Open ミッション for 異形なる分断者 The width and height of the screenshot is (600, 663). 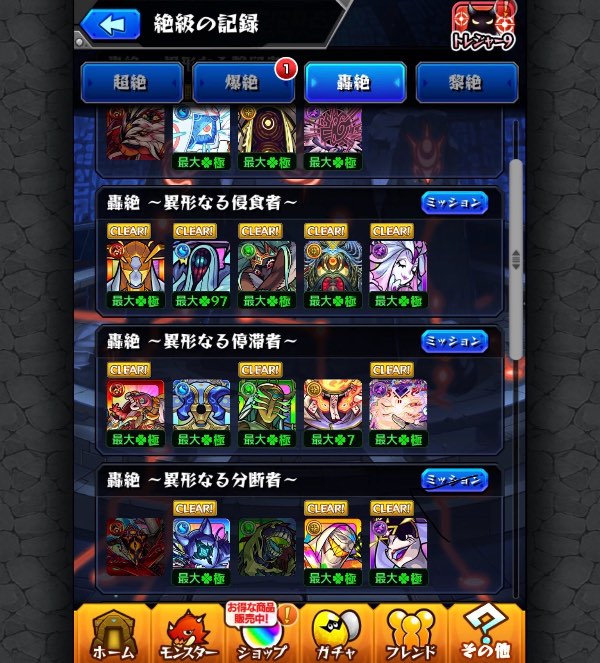click(454, 479)
